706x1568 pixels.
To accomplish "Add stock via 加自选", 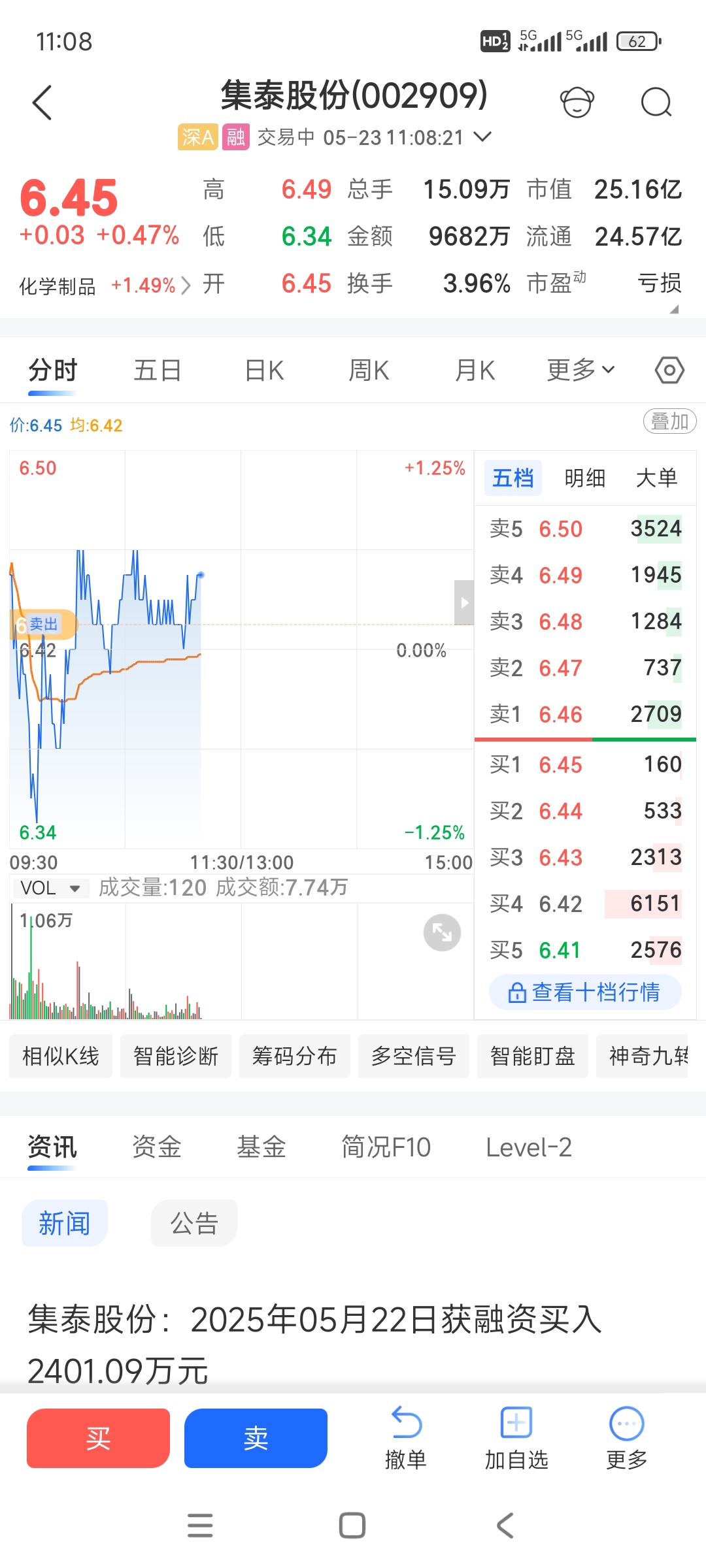I will coord(516,1438).
